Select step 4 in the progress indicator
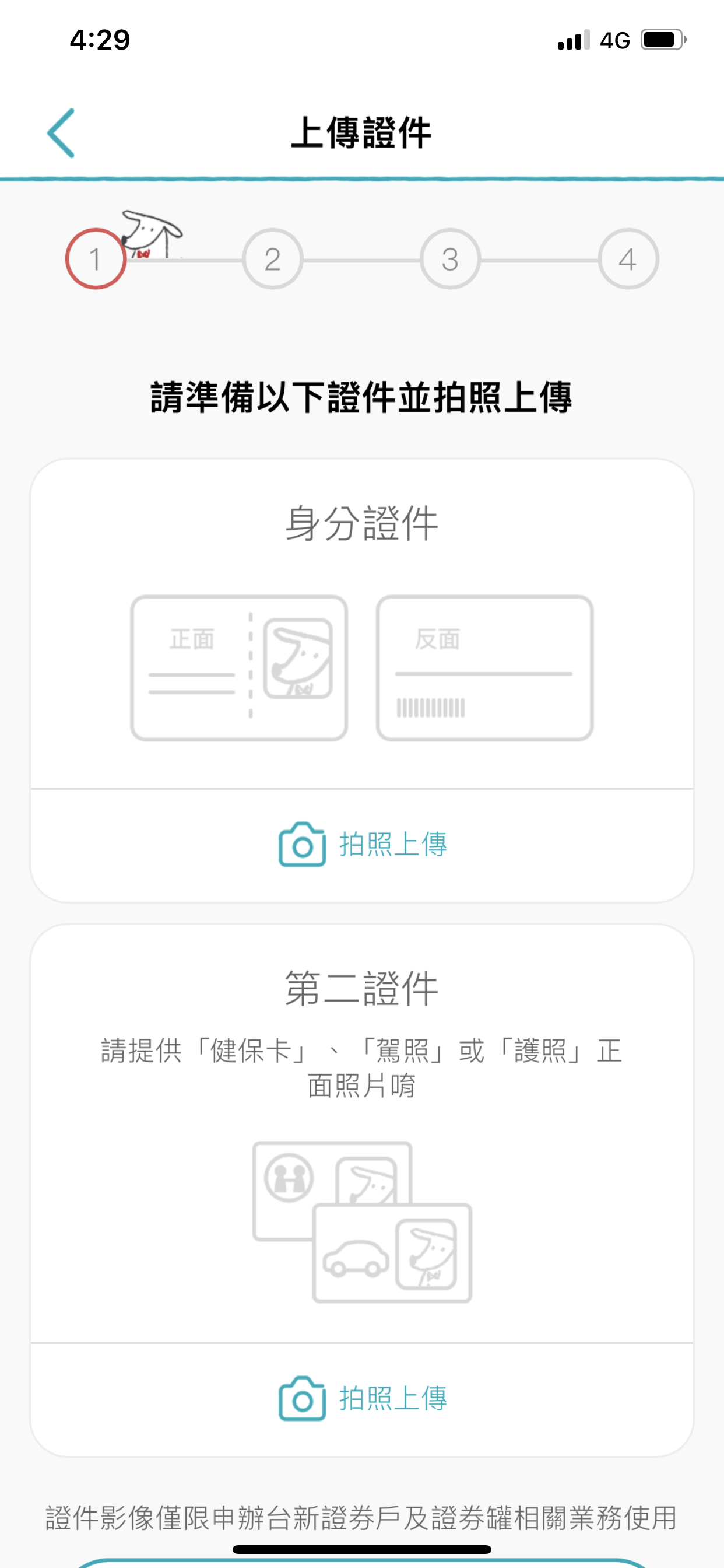This screenshot has width=724, height=1568. [627, 260]
